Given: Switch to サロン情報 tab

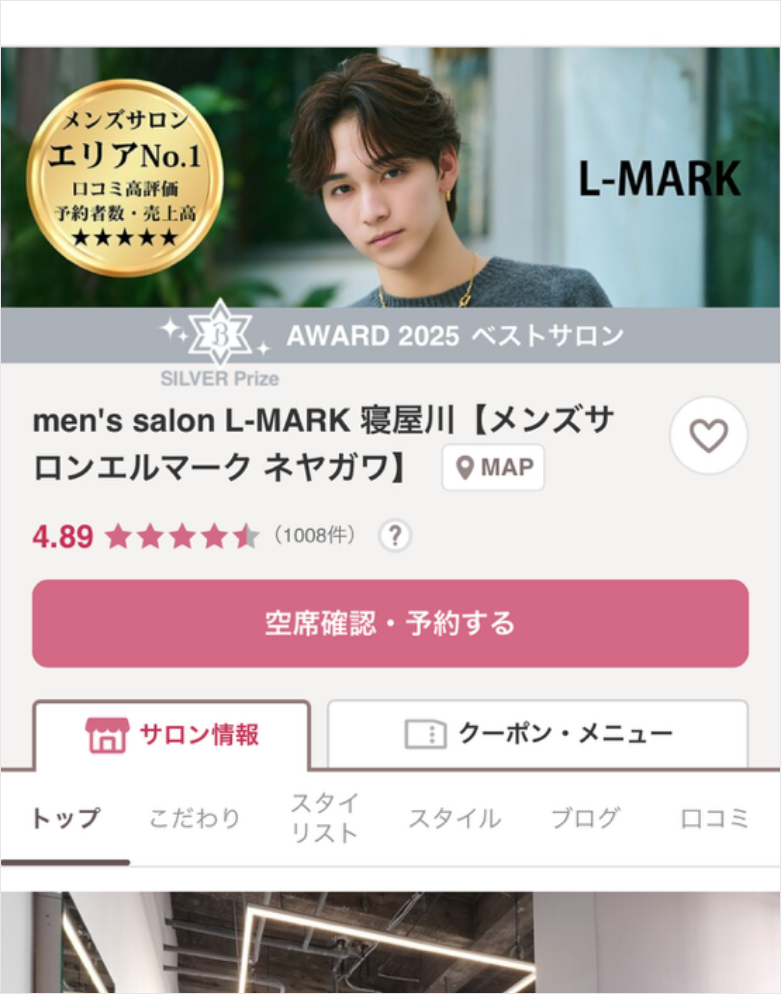Looking at the screenshot, I should tap(172, 735).
